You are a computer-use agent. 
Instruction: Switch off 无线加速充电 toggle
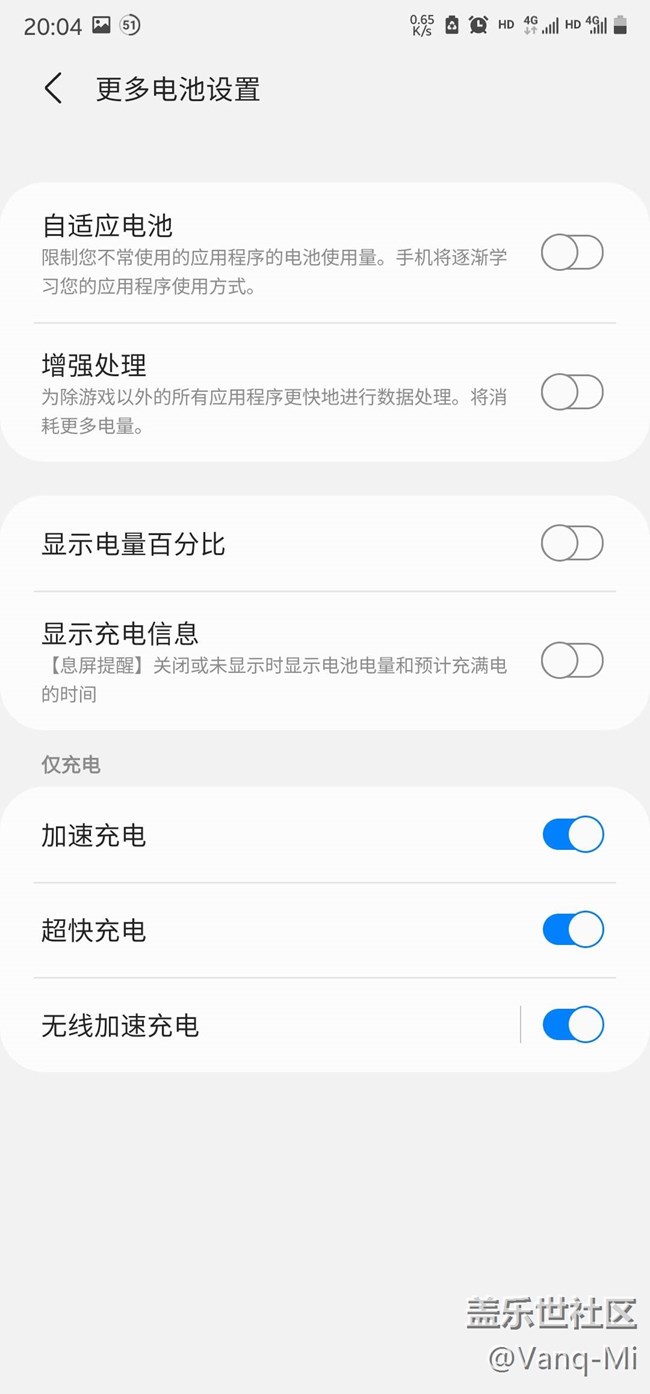[572, 1025]
